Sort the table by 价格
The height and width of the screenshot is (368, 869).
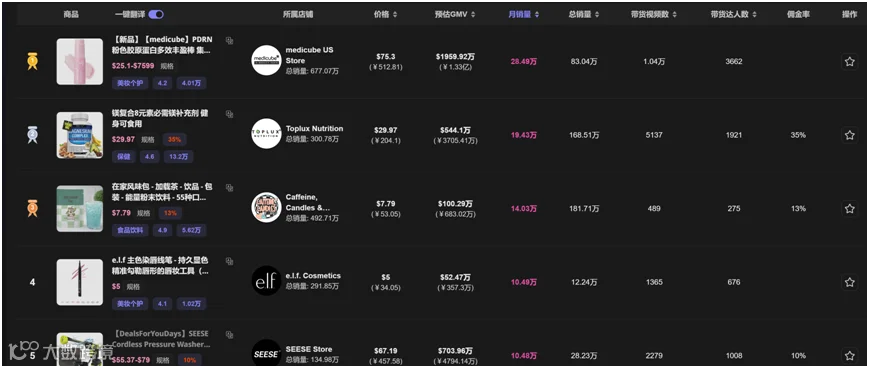point(385,14)
